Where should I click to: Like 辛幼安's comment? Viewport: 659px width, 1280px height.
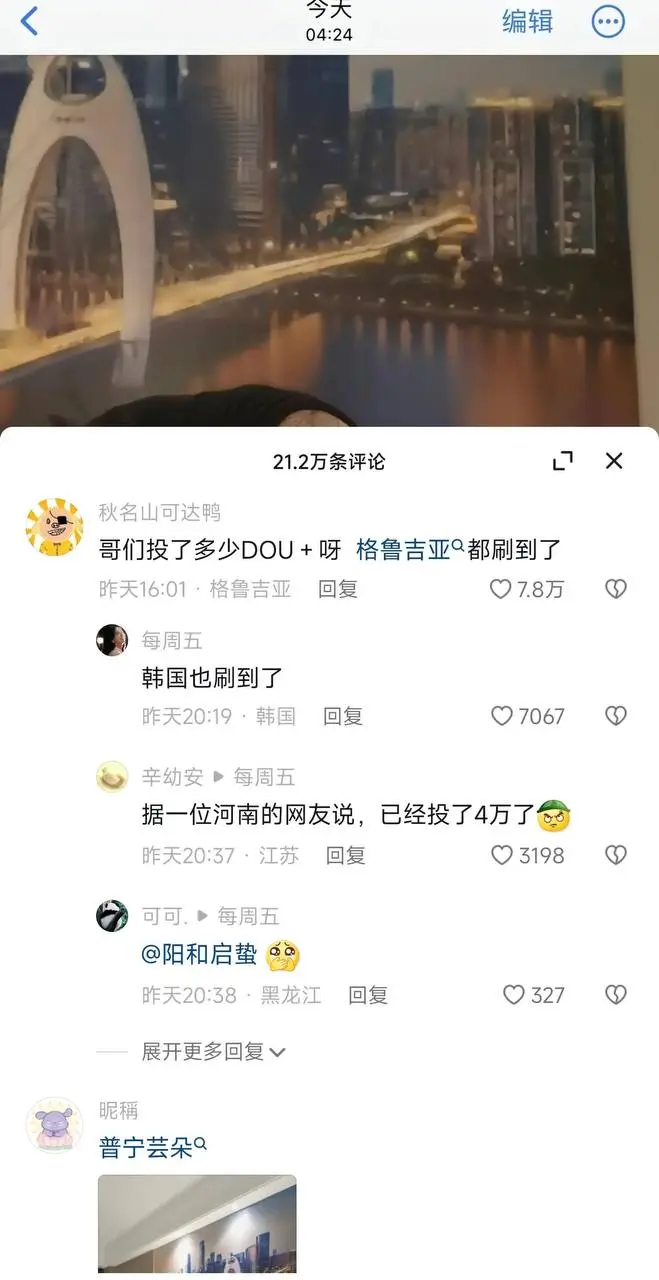coord(528,855)
